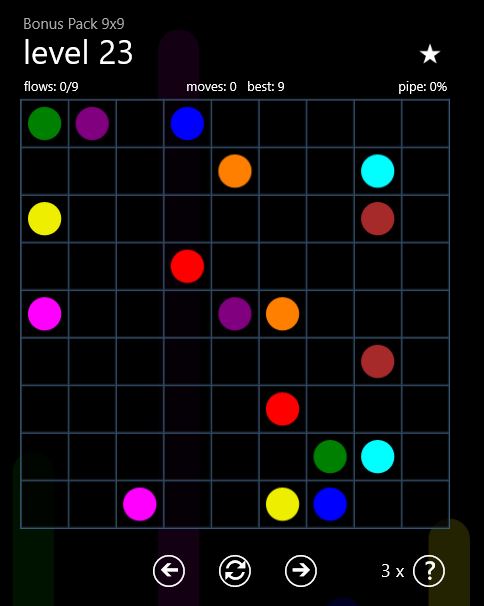Select the purple dot beside orange dot
Viewport: 484px width, 606px height.
point(235,313)
